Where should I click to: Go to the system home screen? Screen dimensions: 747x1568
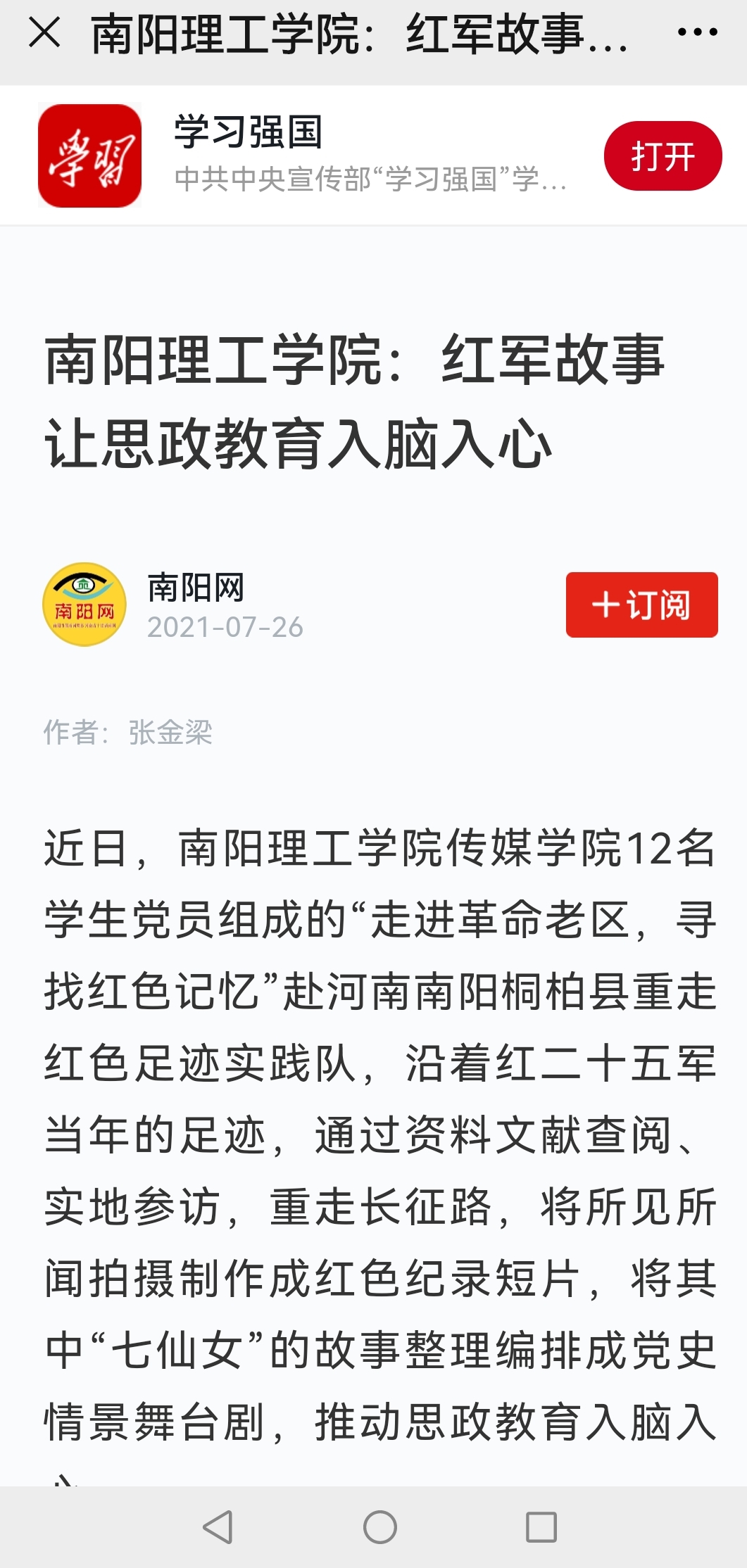pyautogui.click(x=379, y=1526)
